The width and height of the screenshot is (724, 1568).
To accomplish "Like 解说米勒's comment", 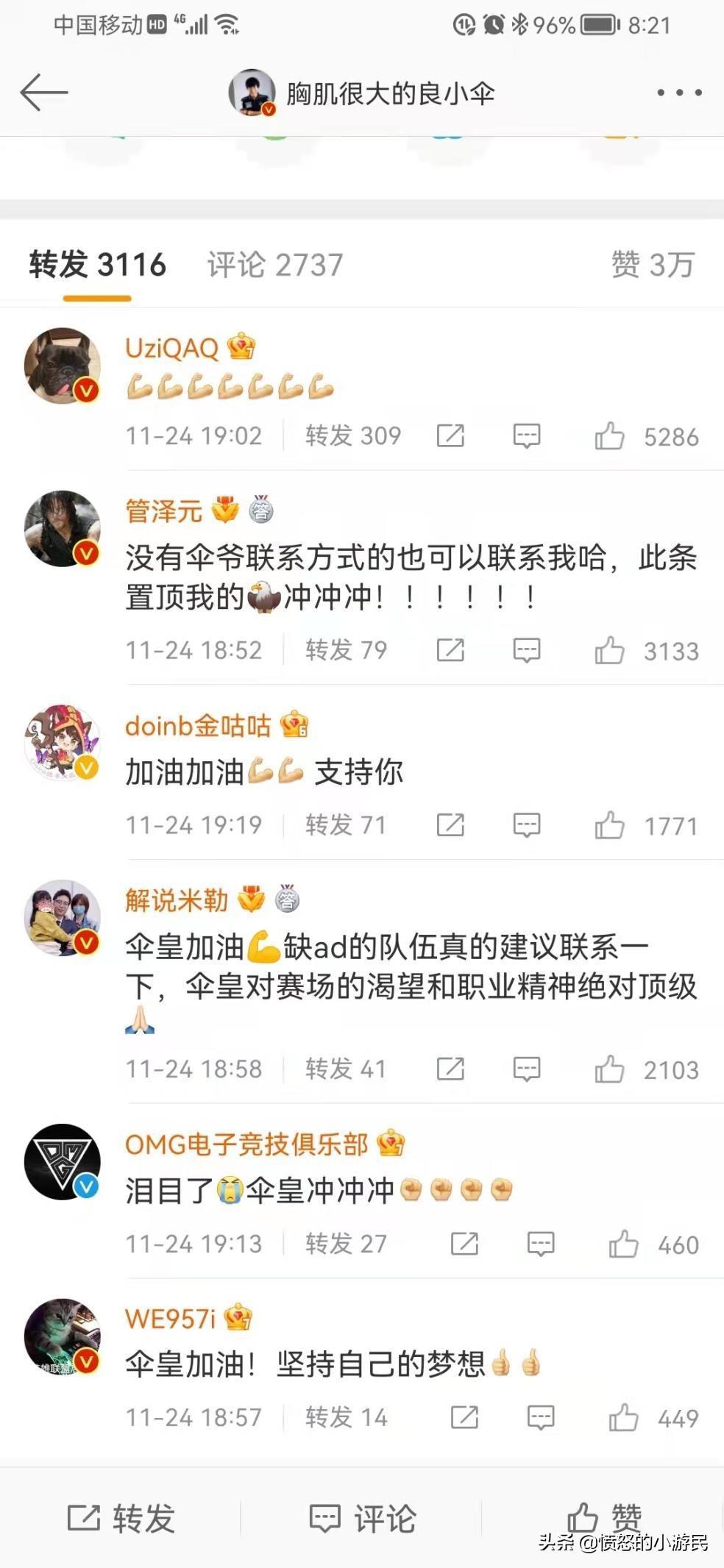I will [x=610, y=1069].
